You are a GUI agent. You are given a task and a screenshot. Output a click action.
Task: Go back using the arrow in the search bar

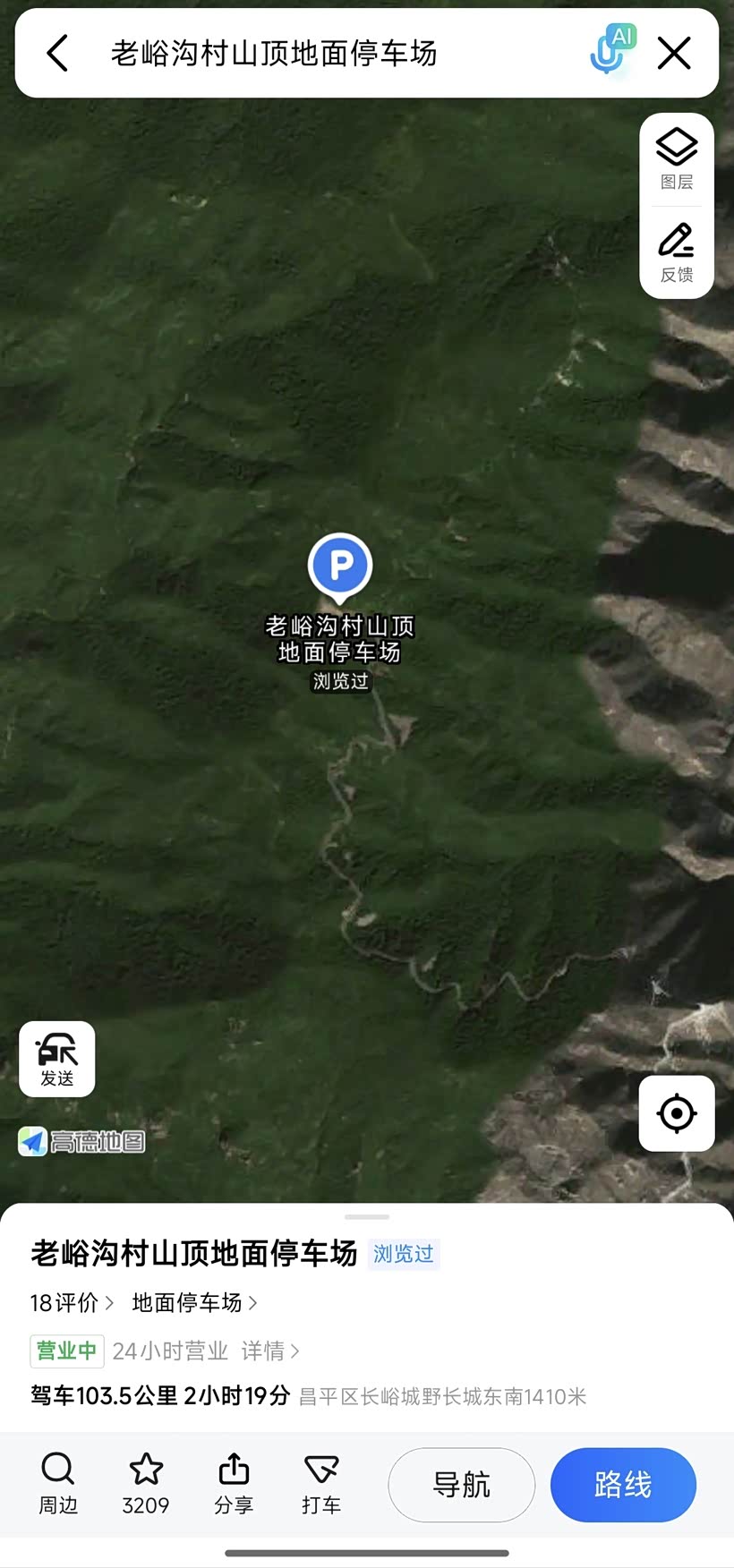coord(57,54)
